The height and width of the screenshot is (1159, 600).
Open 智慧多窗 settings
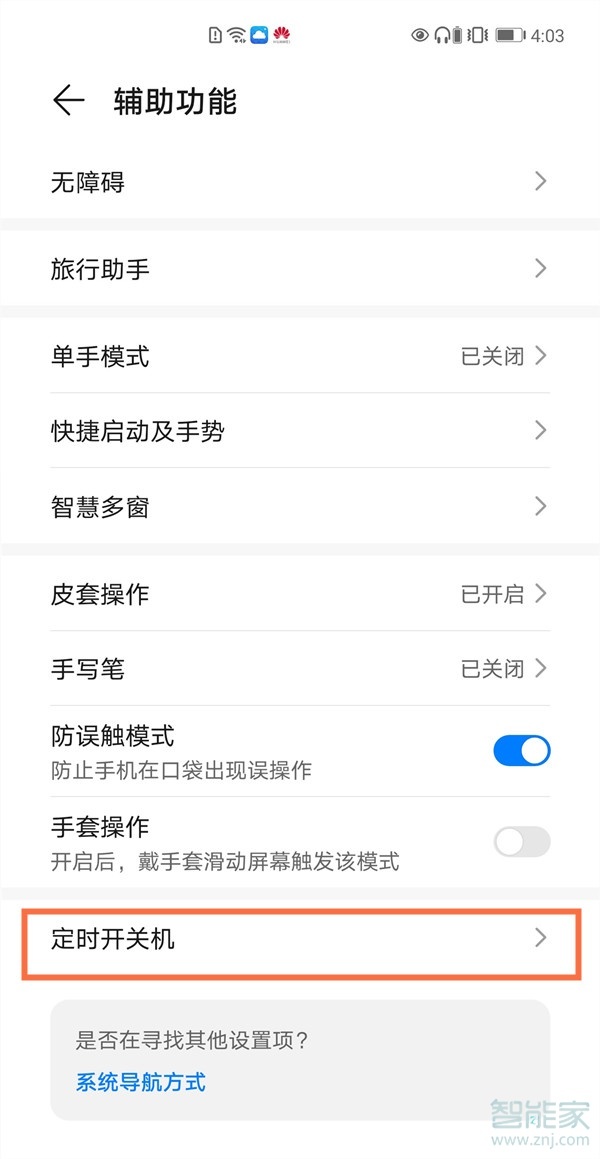pyautogui.click(x=300, y=506)
